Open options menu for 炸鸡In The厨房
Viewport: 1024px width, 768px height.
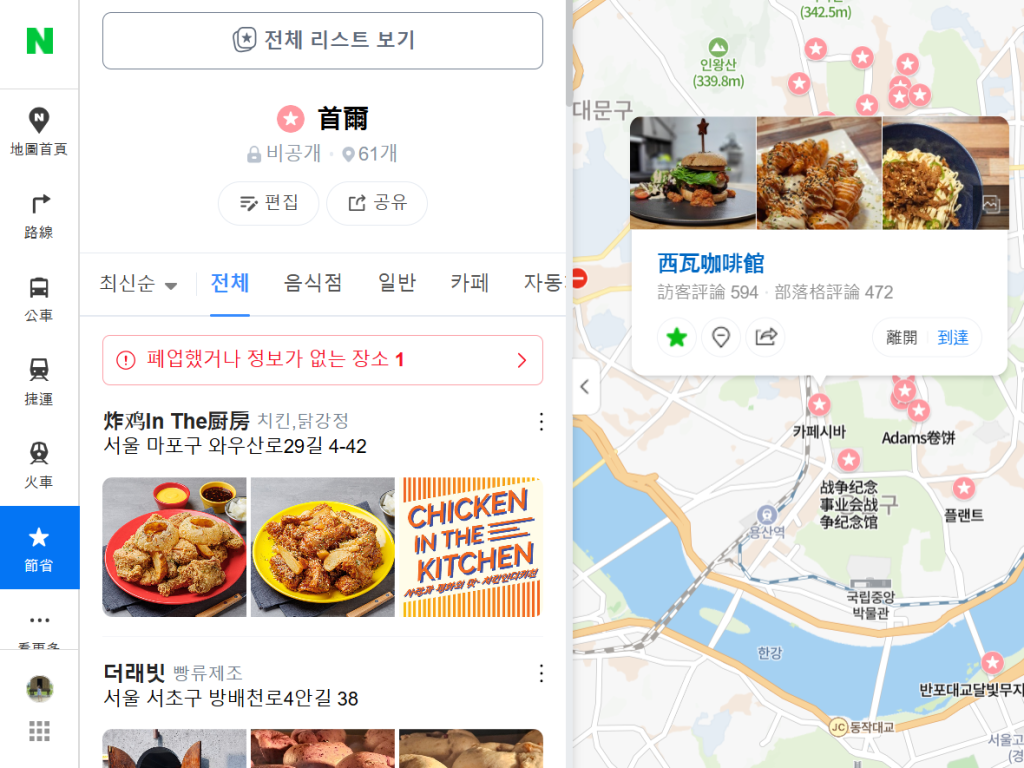tap(541, 421)
